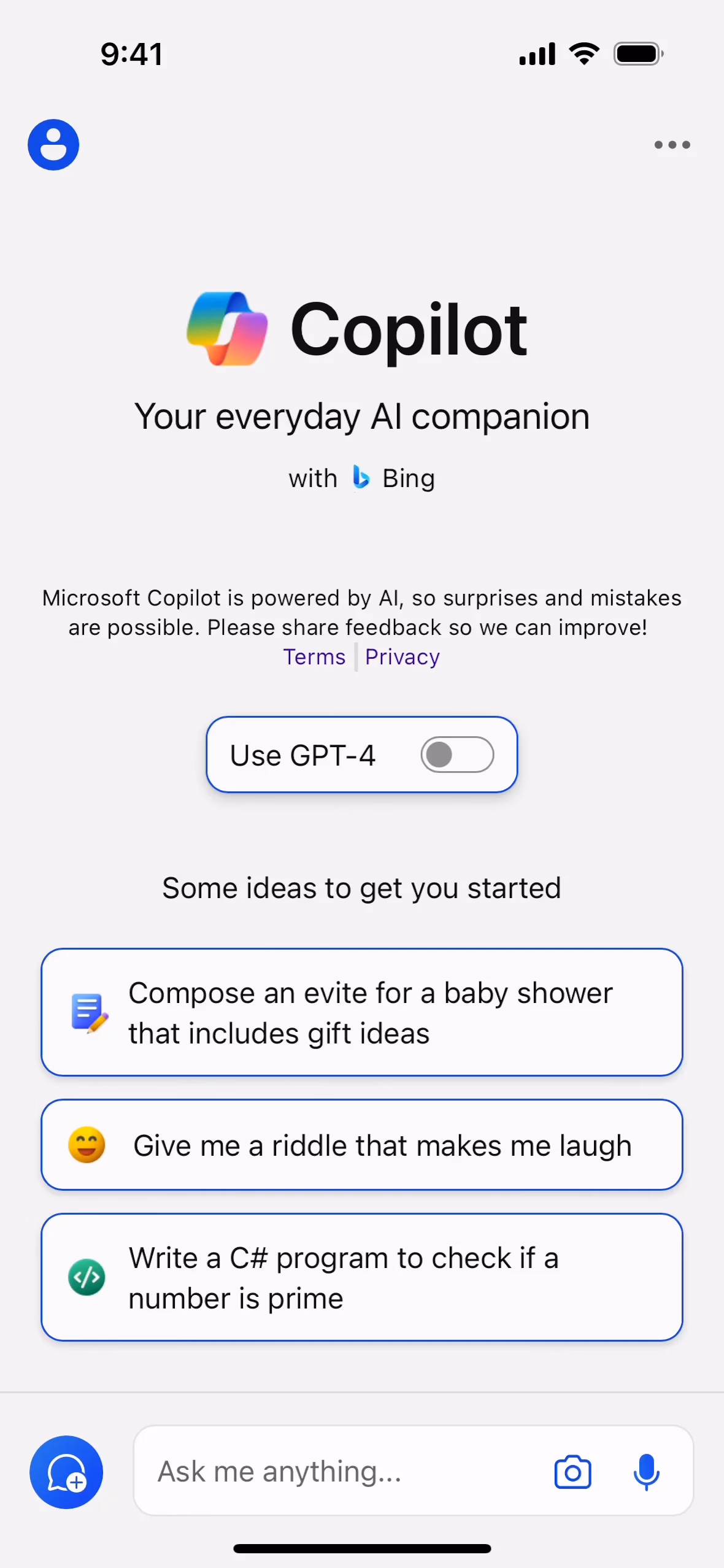
Task: Start voice input with the microphone
Action: pos(646,1472)
